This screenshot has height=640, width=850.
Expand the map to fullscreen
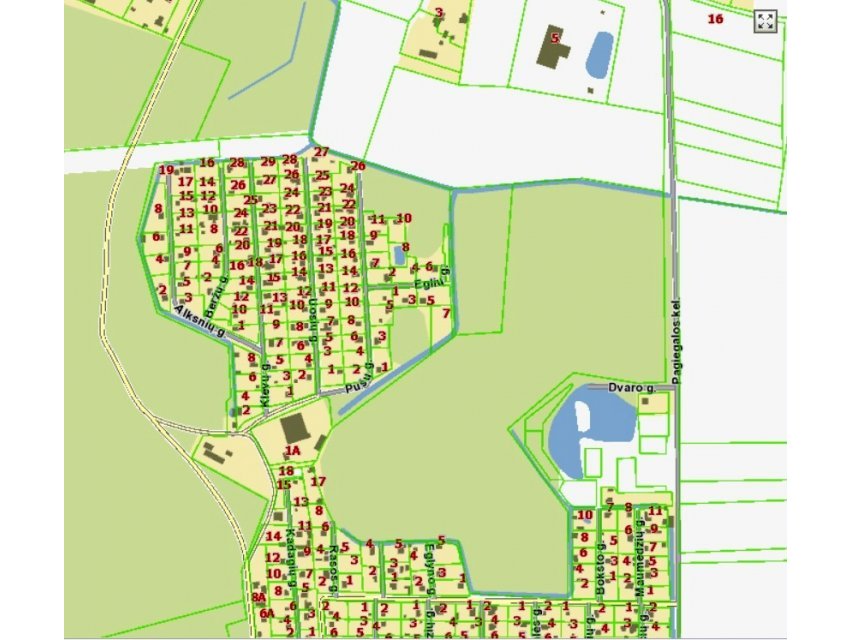765,22
